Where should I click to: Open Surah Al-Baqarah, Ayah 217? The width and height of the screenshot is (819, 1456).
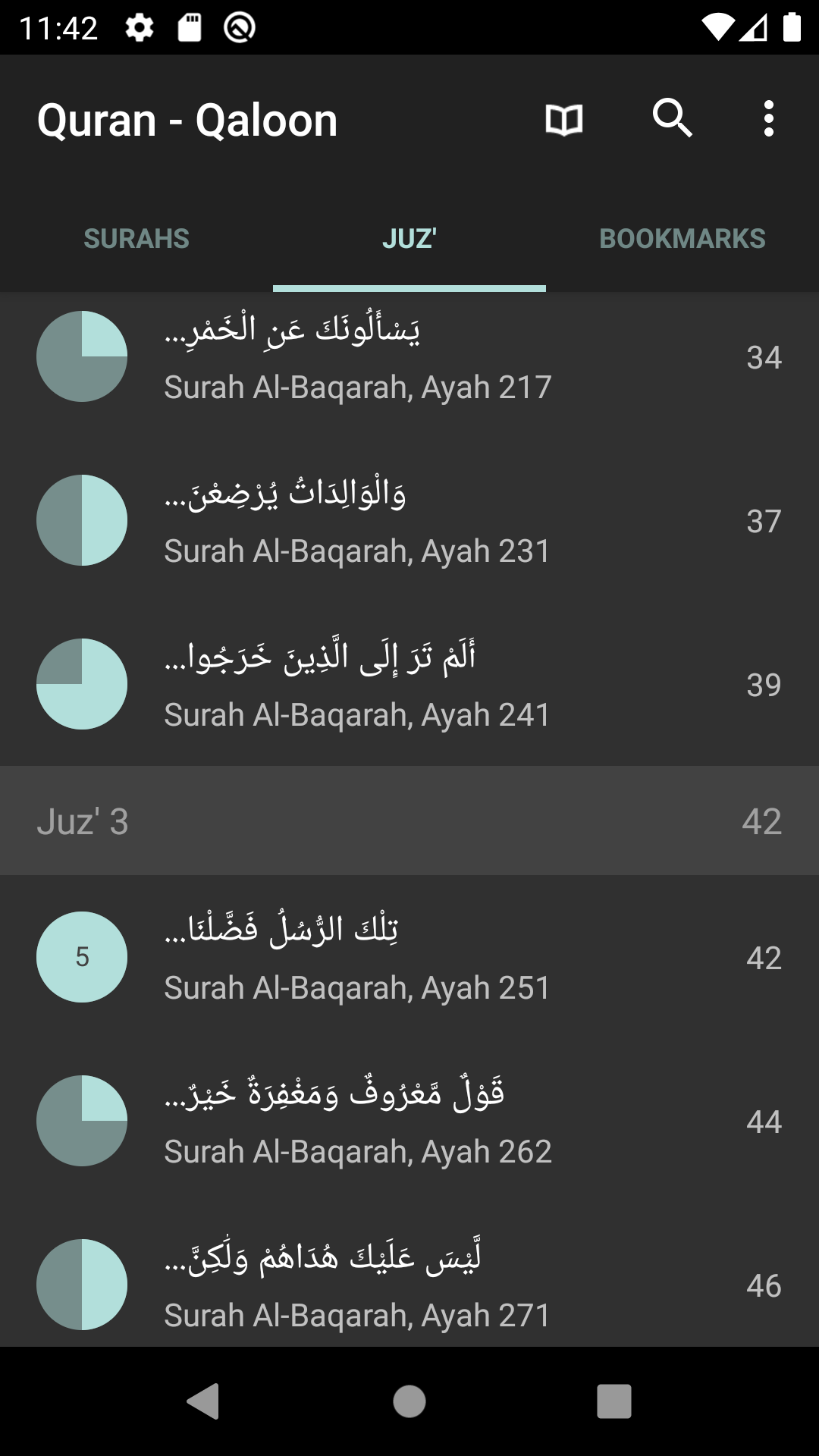coord(409,357)
